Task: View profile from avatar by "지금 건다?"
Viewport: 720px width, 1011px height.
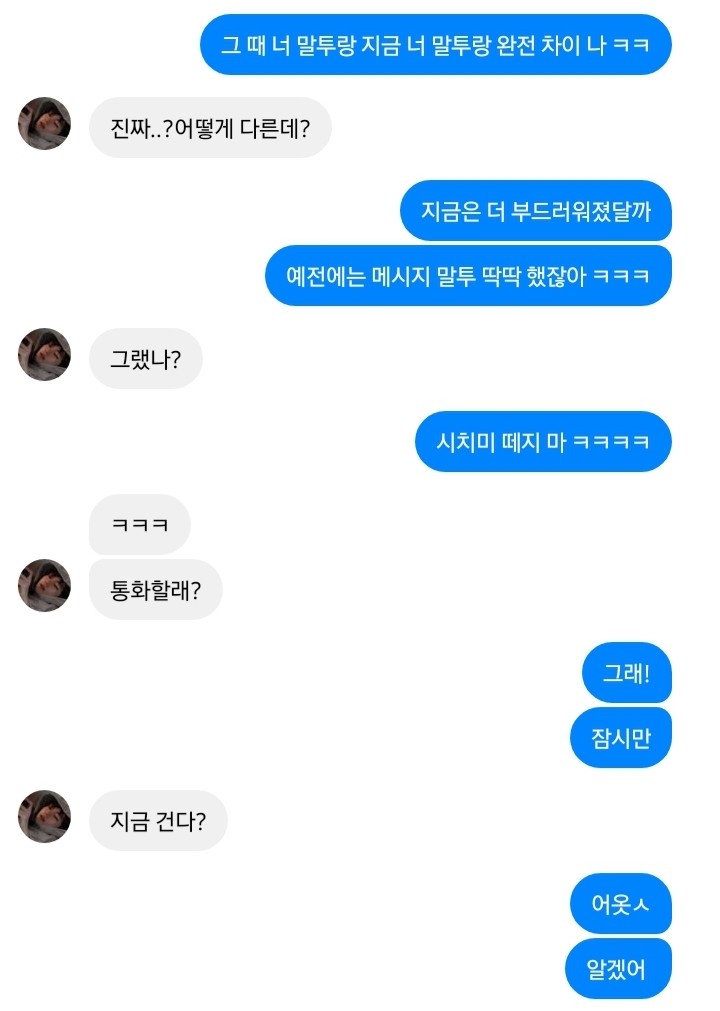Action: pos(44,816)
